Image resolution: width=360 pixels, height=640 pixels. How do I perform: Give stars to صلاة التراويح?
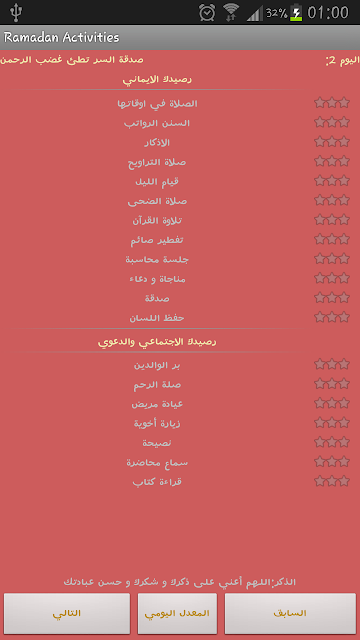click(332, 161)
